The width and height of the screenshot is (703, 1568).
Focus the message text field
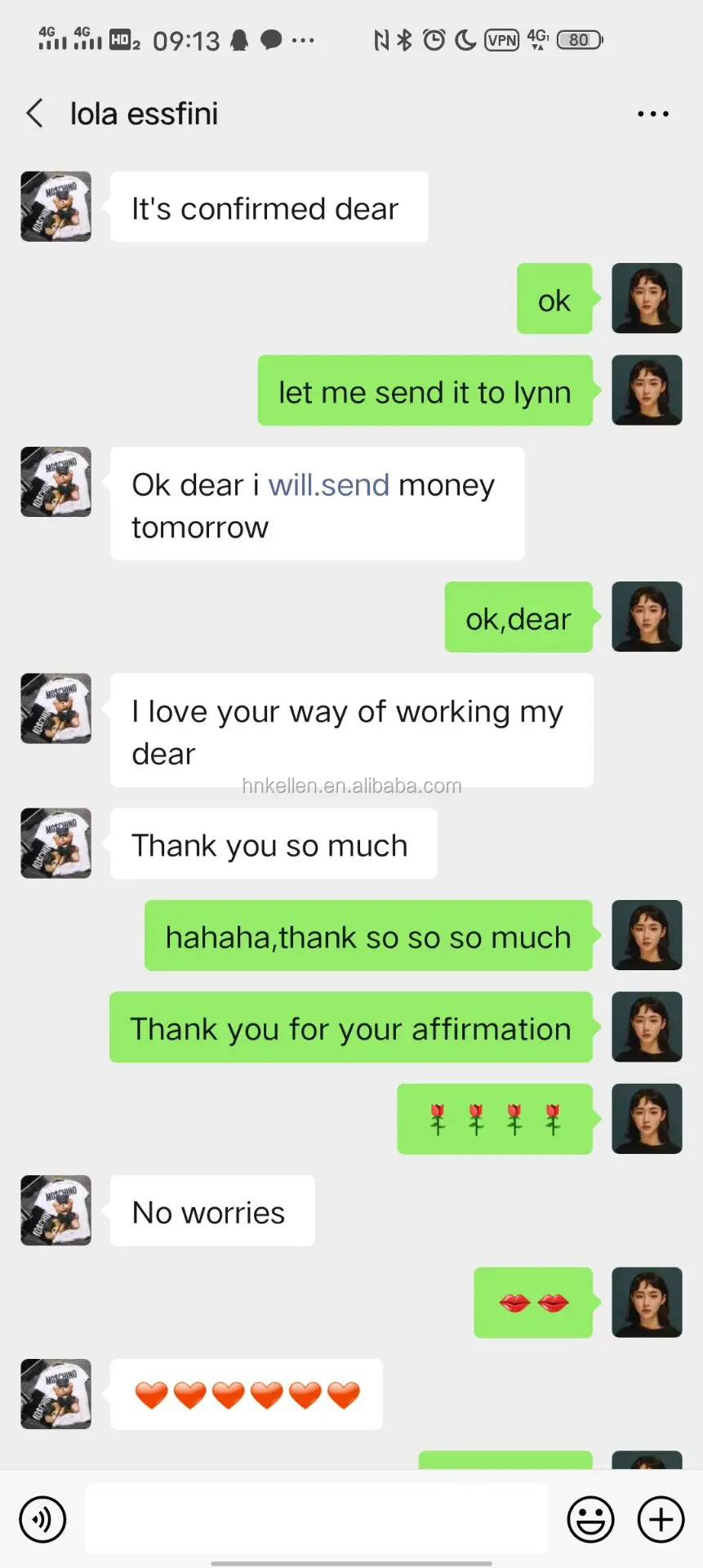316,1518
